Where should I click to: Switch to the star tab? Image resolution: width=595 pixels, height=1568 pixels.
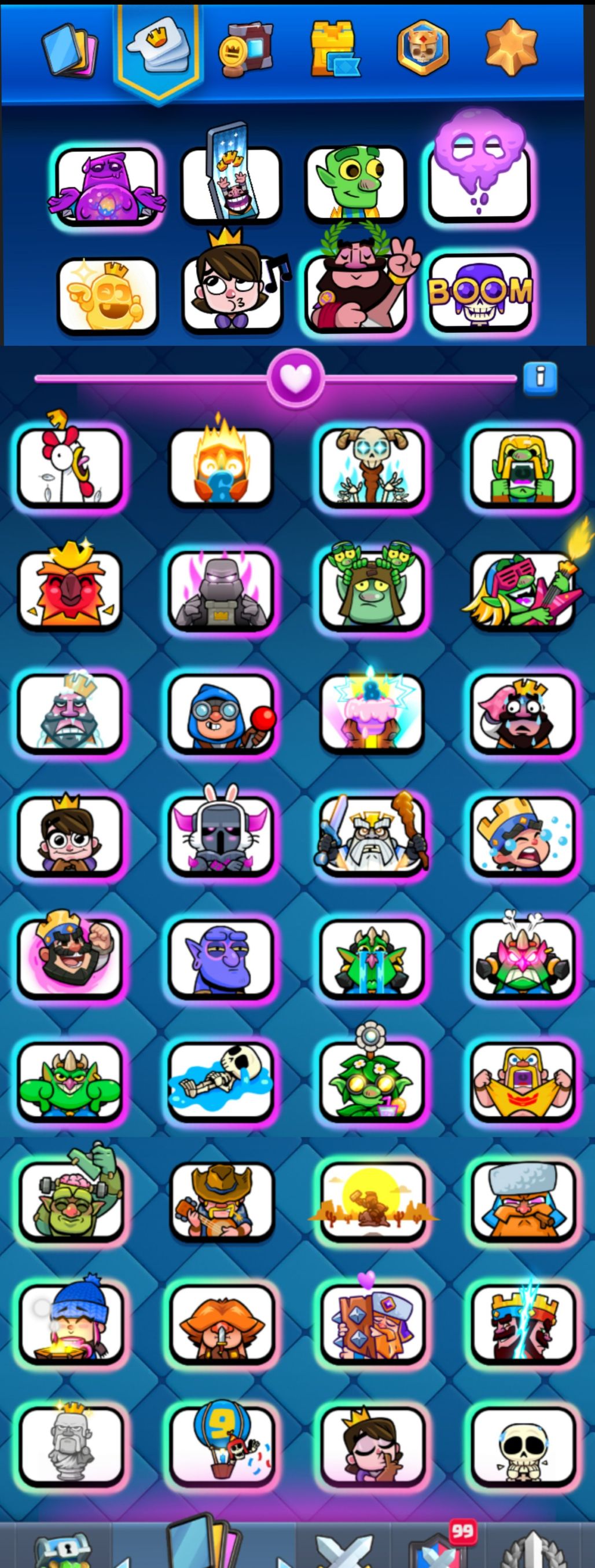511,47
